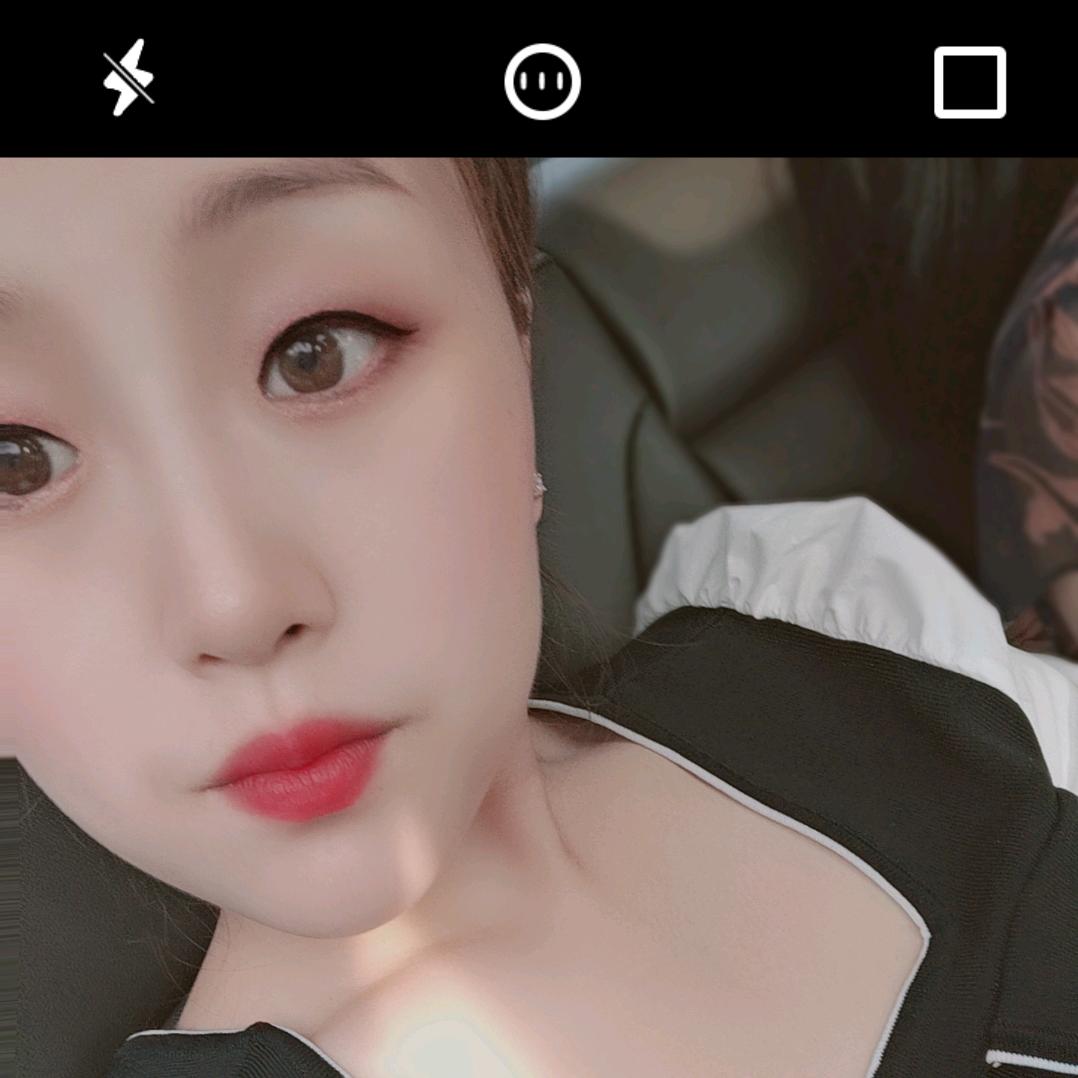Change the aspect ratio with the square icon
This screenshot has height=1078, width=1078.
coord(969,82)
